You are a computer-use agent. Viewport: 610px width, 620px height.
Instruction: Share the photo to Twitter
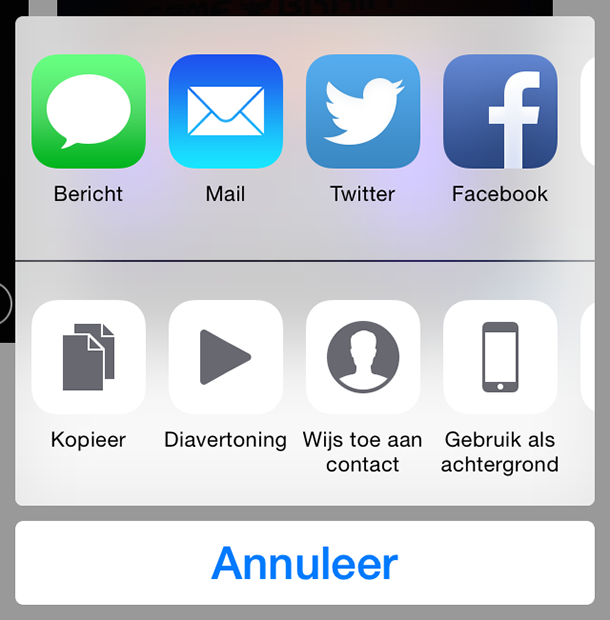[x=362, y=111]
